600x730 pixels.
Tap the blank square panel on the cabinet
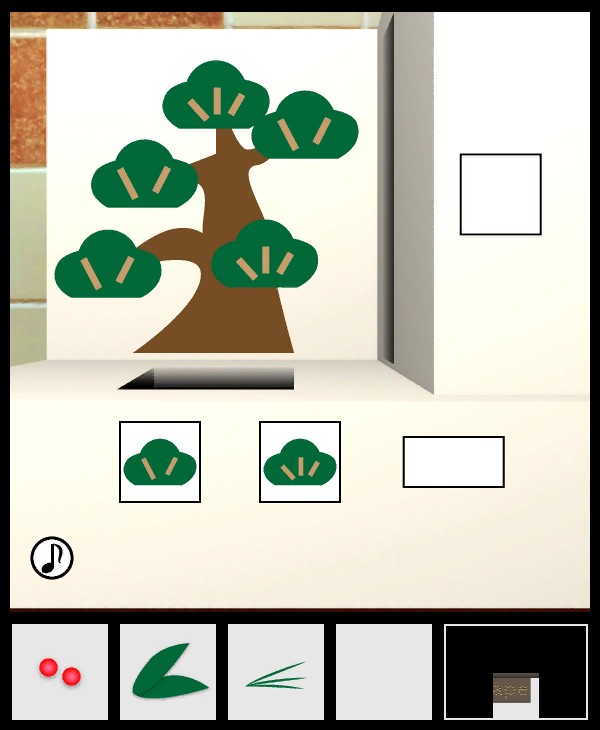point(500,194)
